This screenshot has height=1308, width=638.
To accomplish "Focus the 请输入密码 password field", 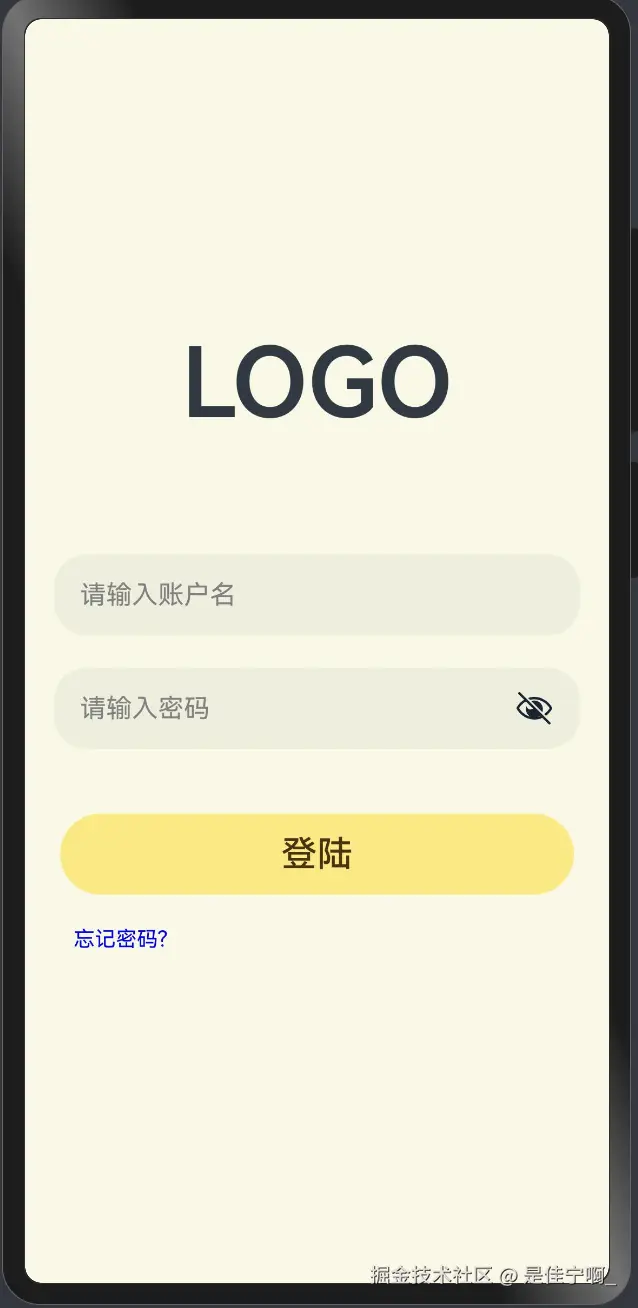I will (280, 708).
